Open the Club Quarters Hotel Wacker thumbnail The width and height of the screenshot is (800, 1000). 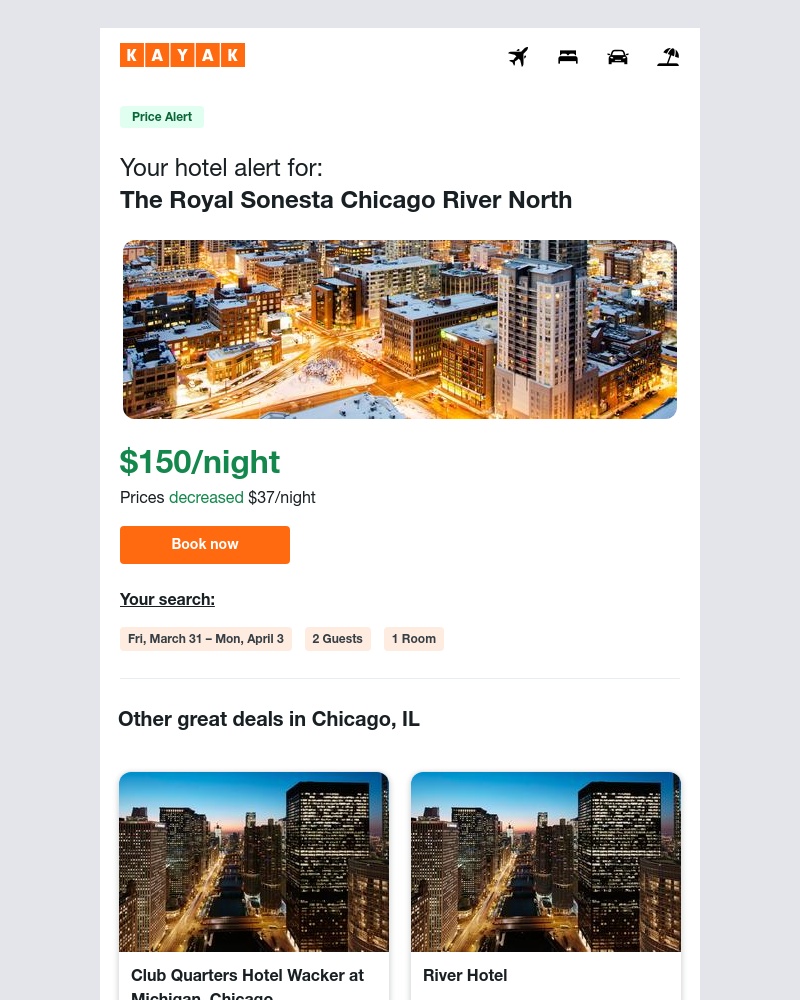[253, 862]
